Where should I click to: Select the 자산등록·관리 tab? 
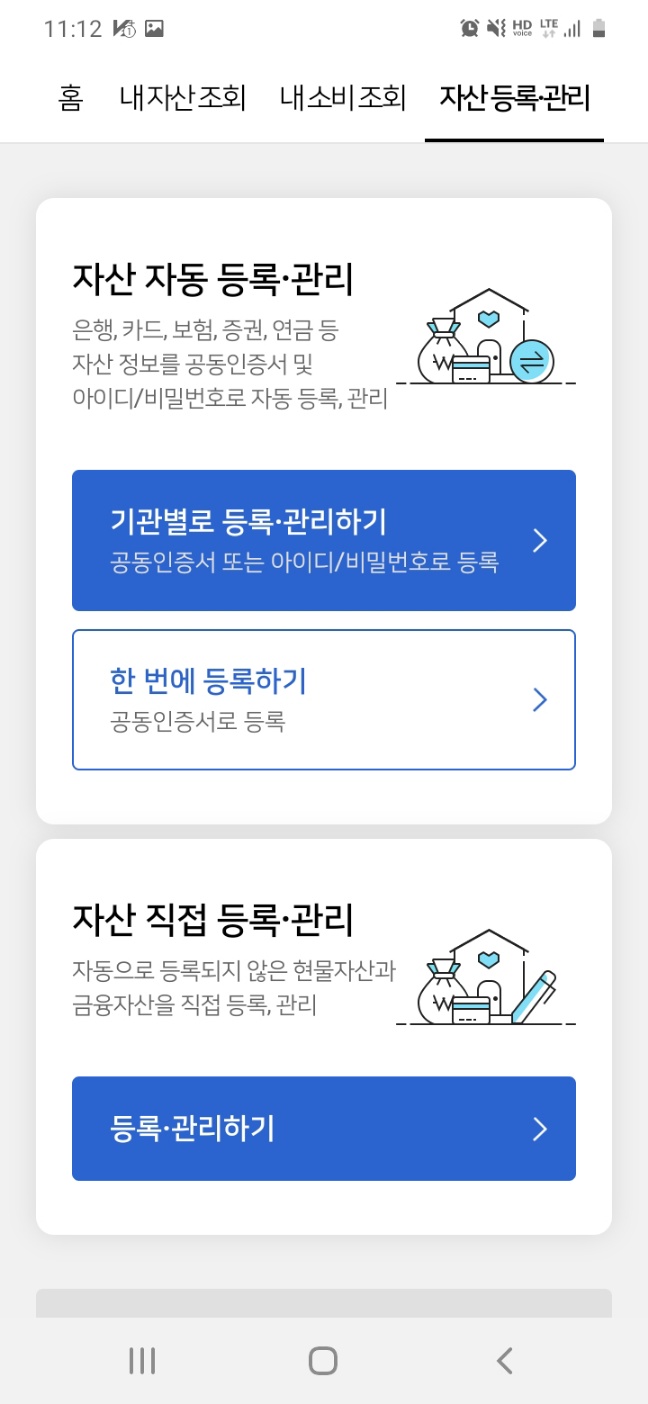tap(514, 99)
